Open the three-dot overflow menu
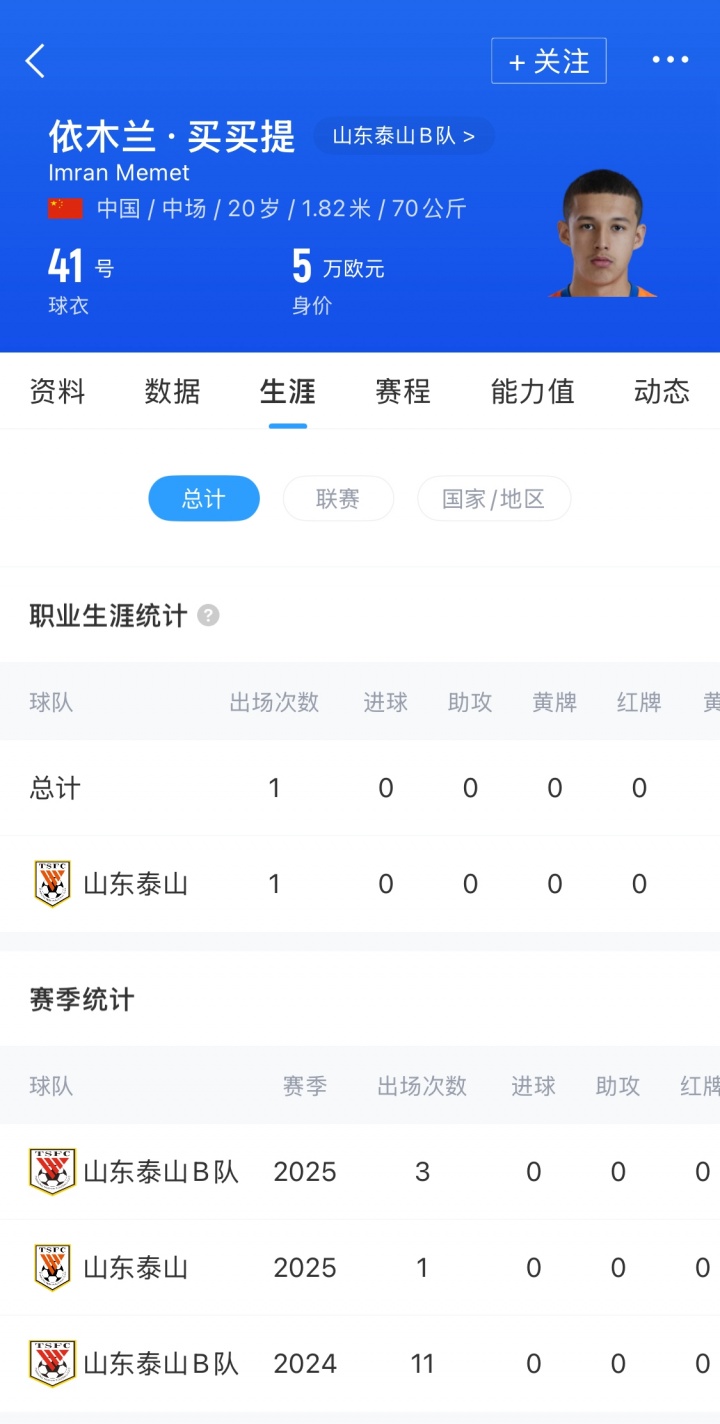Screen dimensions: 720x1424 pyautogui.click(x=669, y=60)
